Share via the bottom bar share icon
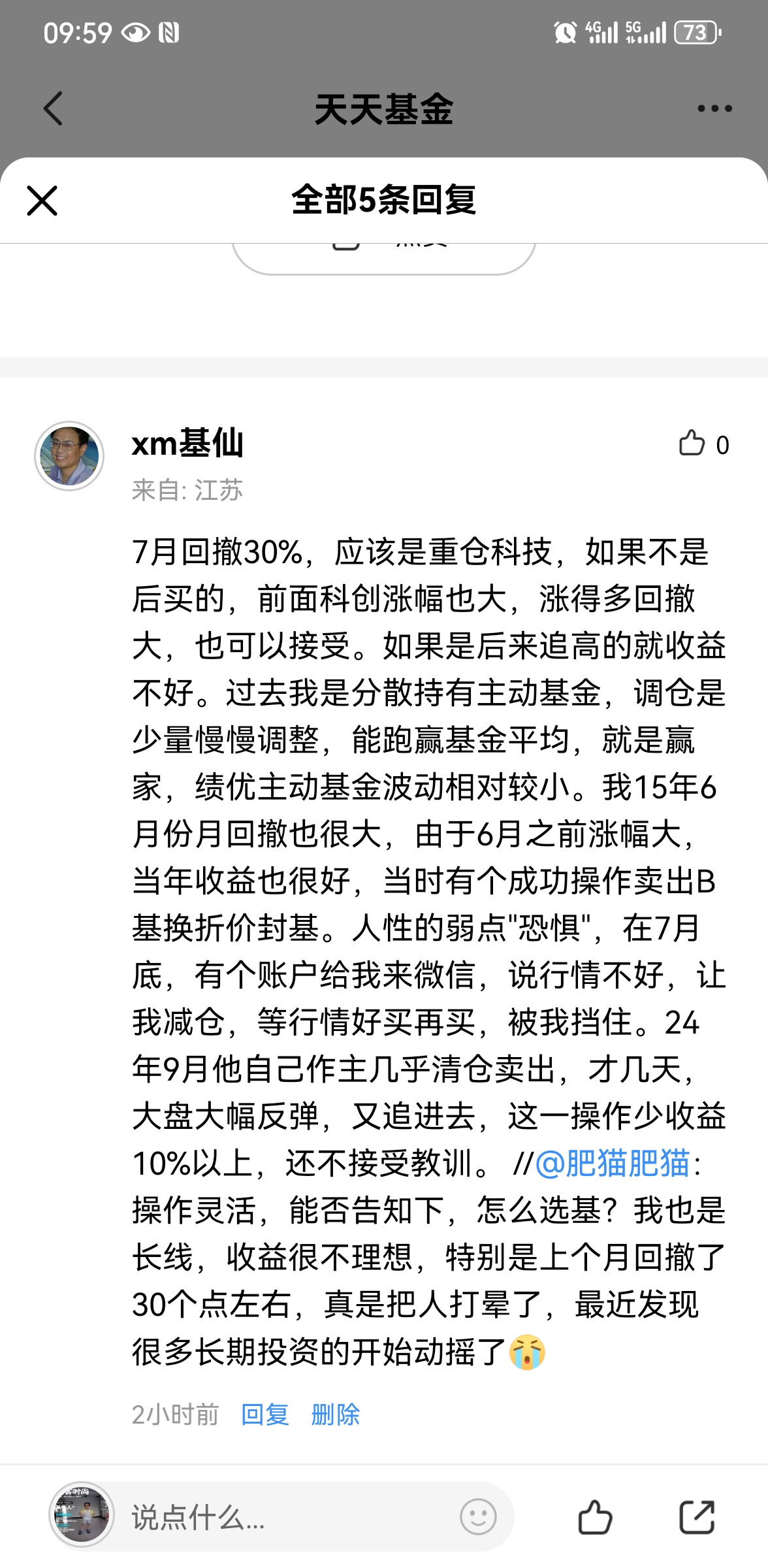This screenshot has height=1568, width=768. (x=697, y=1516)
